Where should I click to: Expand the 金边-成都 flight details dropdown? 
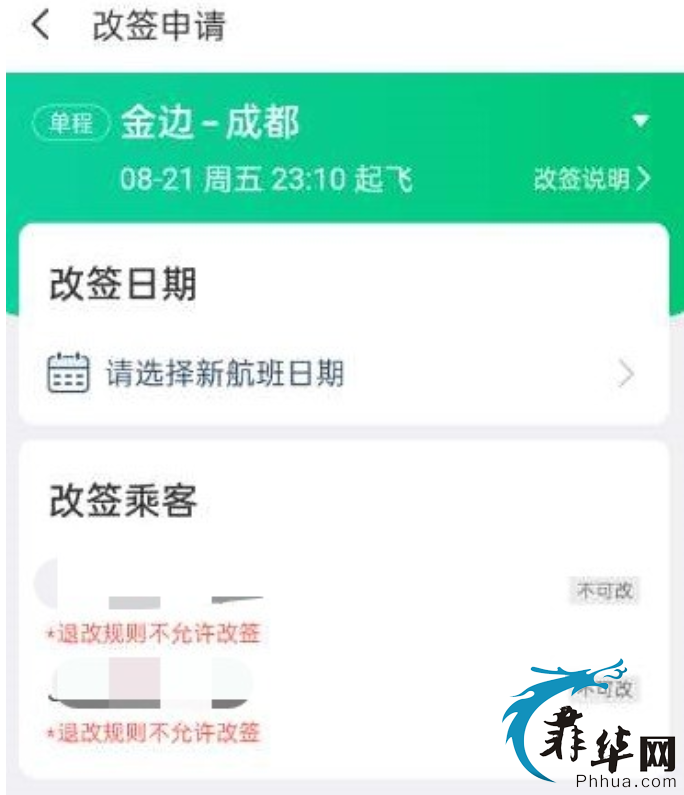(x=640, y=122)
